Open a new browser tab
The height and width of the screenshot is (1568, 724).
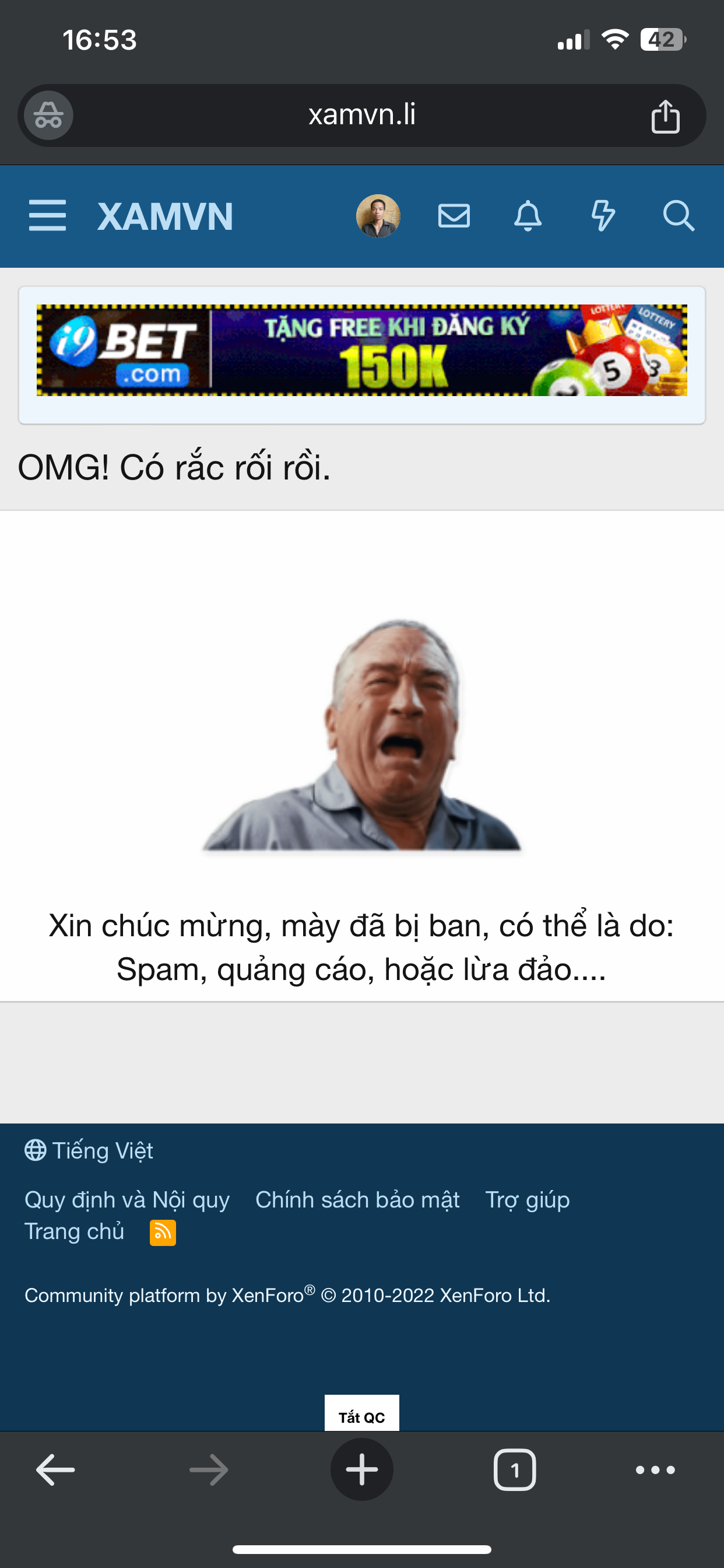coord(361,1469)
